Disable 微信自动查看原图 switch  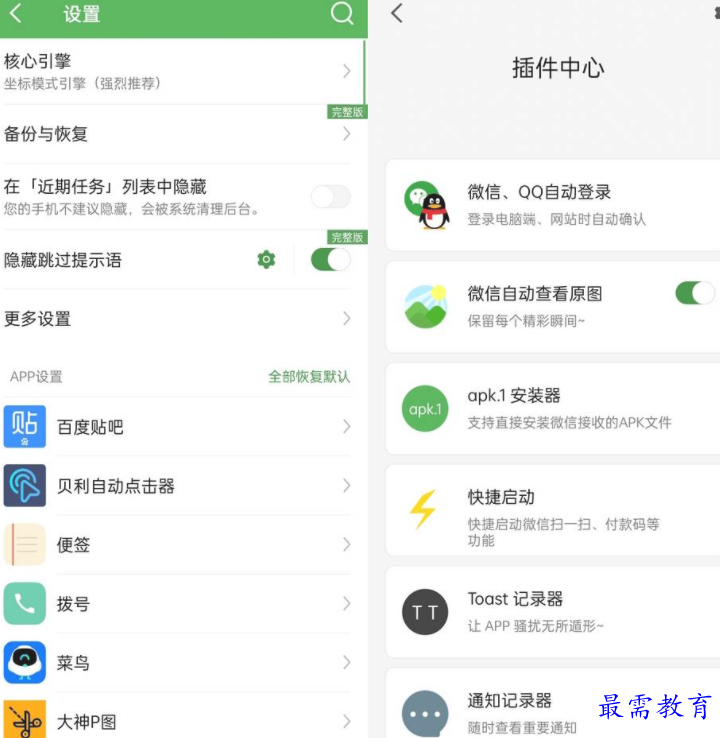point(695,293)
